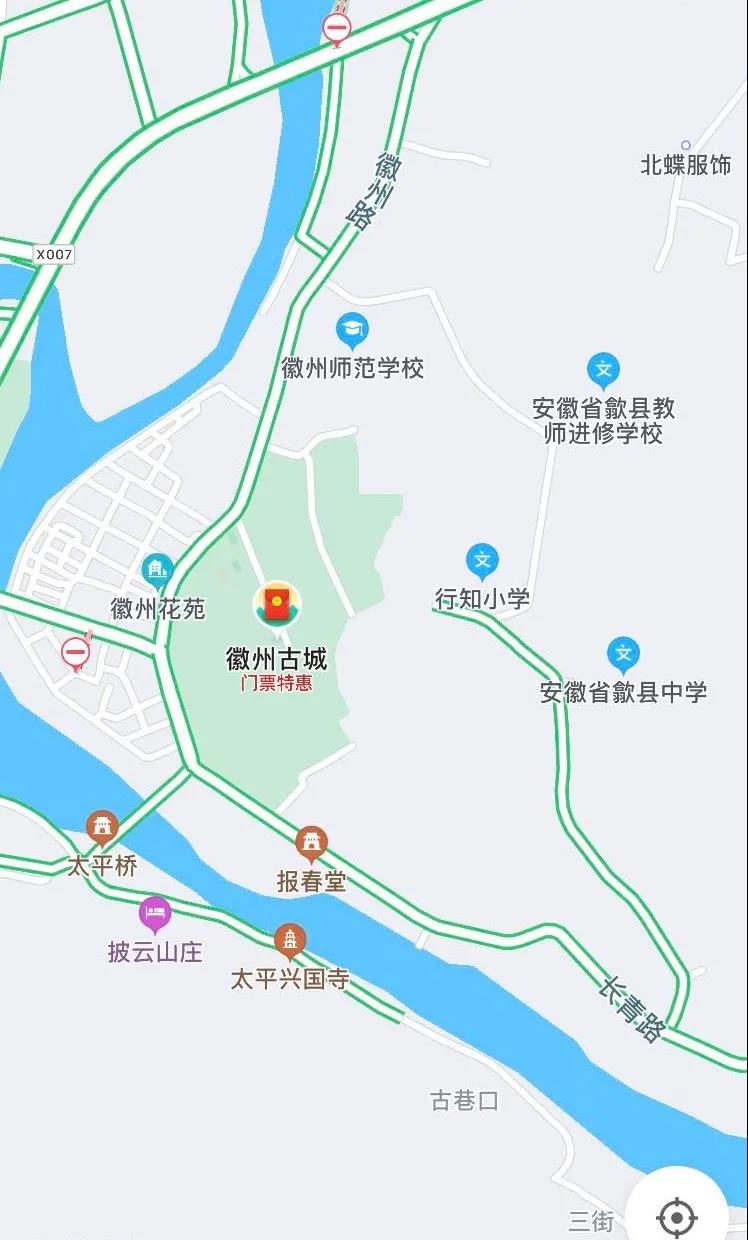
Task: Open the 披云山庄 hotel marker
Action: click(x=154, y=914)
